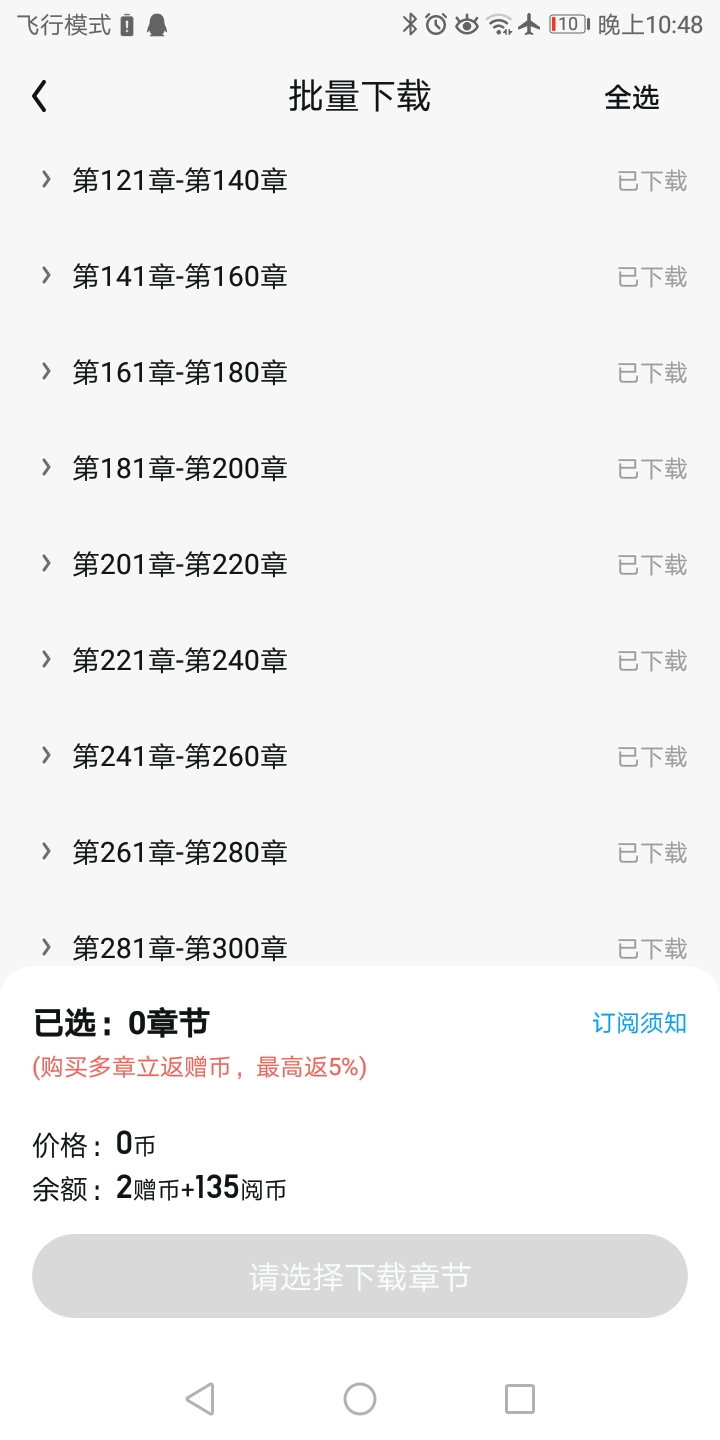Expand the 第261章-第280章 group
The image size is (720, 1440).
tap(46, 852)
